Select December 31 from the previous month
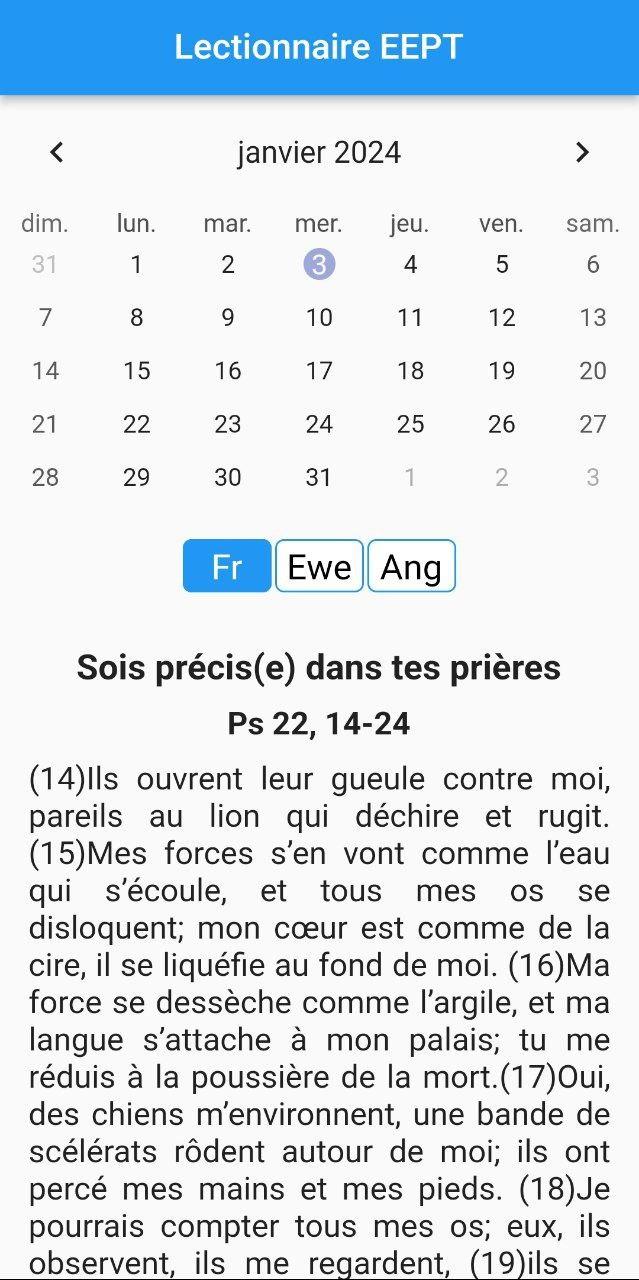639x1280 pixels. (x=45, y=265)
